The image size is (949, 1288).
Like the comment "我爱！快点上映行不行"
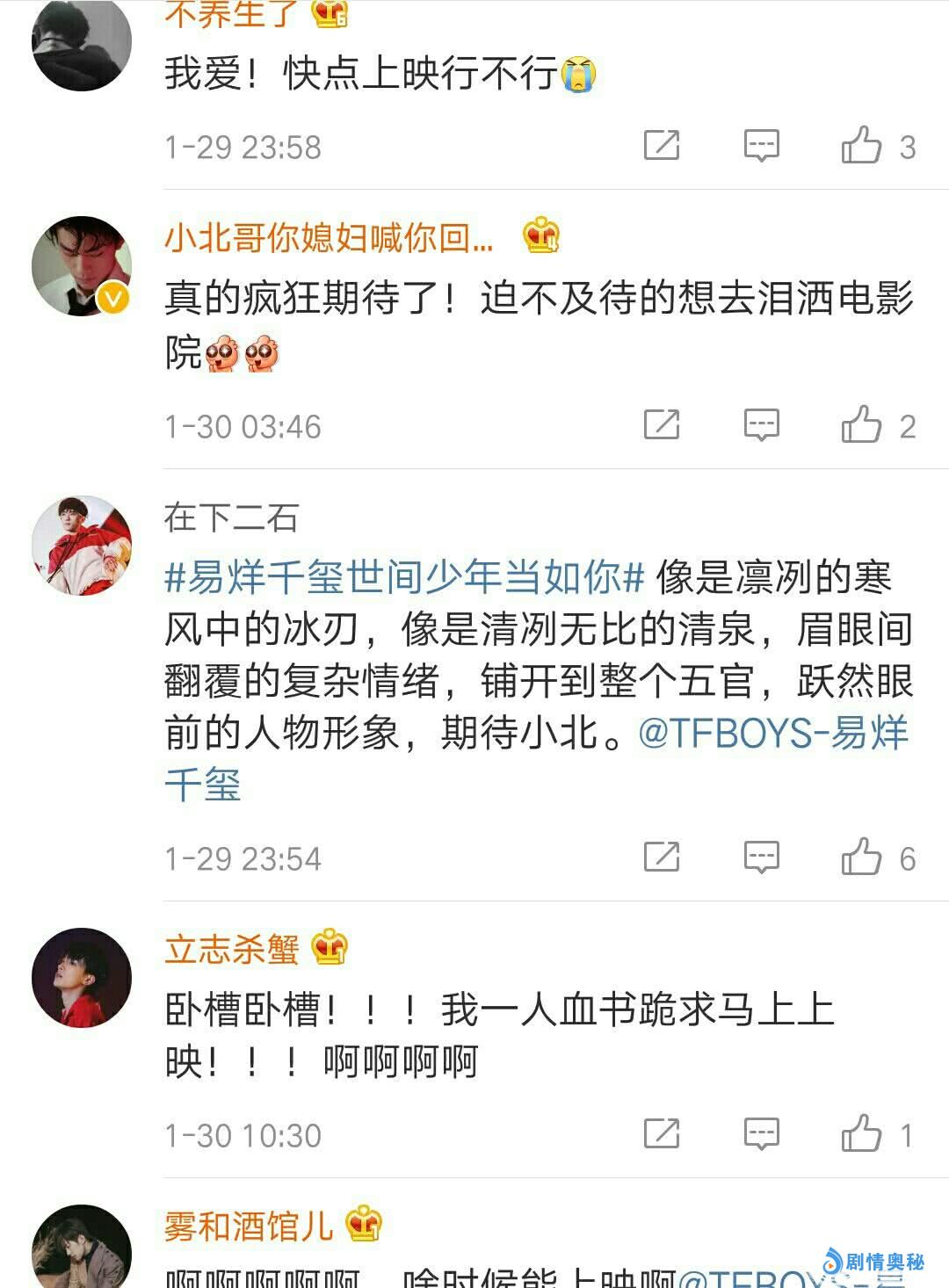click(x=861, y=145)
